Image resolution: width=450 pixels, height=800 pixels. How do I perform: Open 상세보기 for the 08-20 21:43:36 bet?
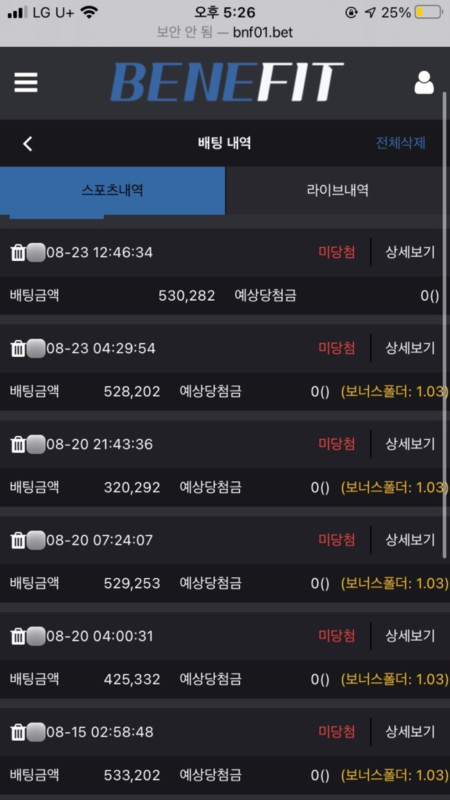pos(410,444)
